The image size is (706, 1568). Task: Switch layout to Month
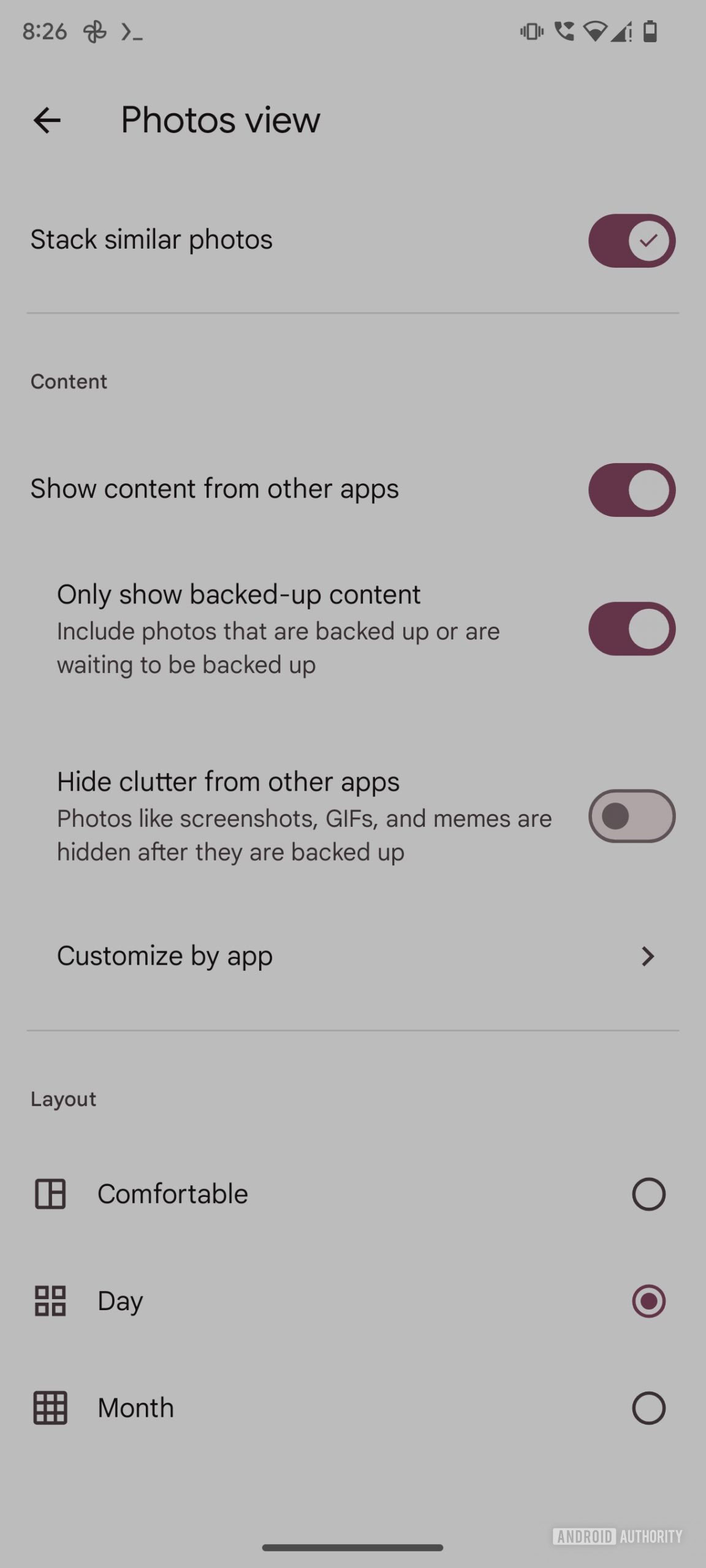point(353,1408)
